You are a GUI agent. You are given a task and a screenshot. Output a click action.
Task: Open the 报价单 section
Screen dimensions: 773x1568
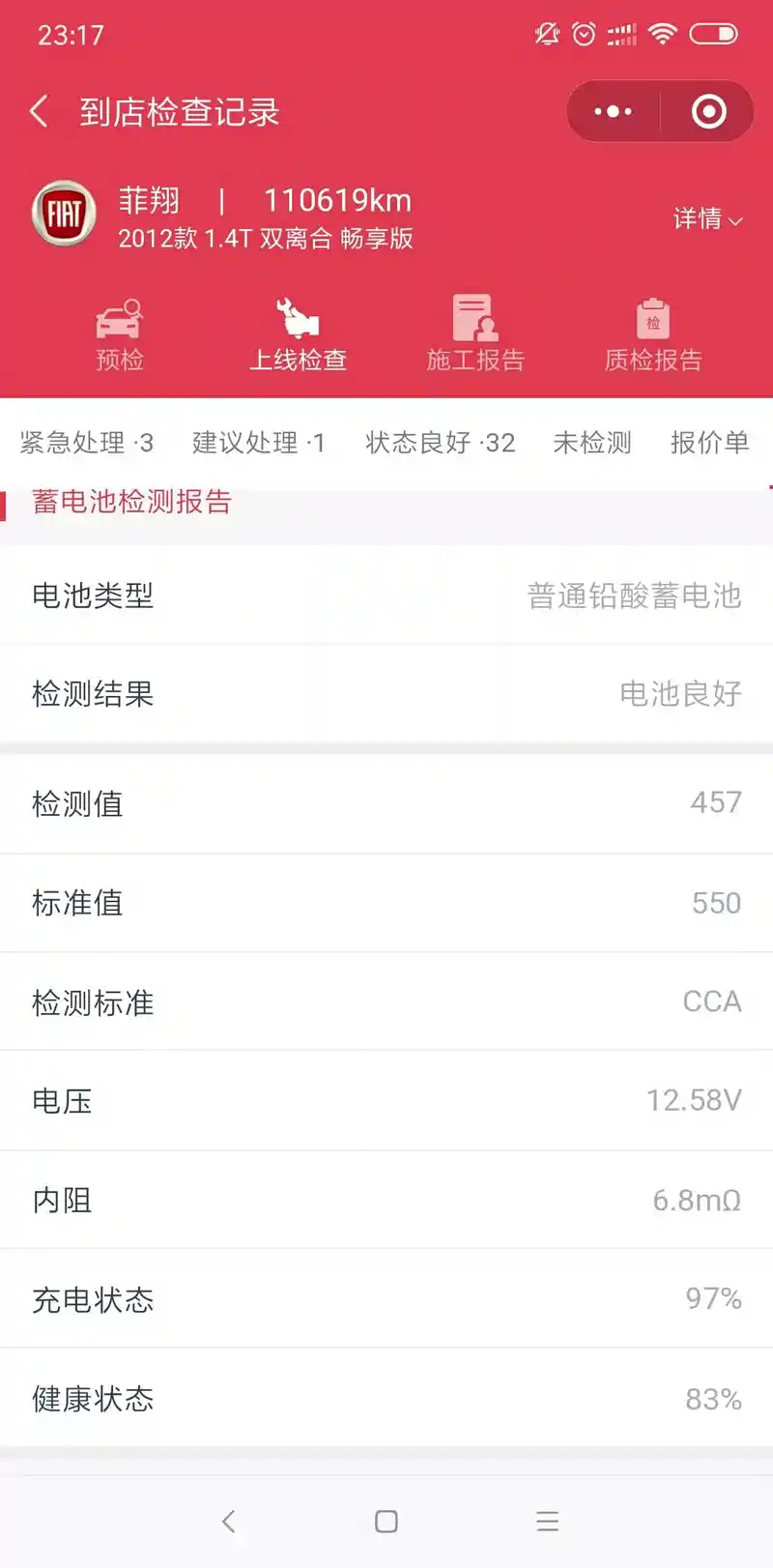(x=709, y=443)
